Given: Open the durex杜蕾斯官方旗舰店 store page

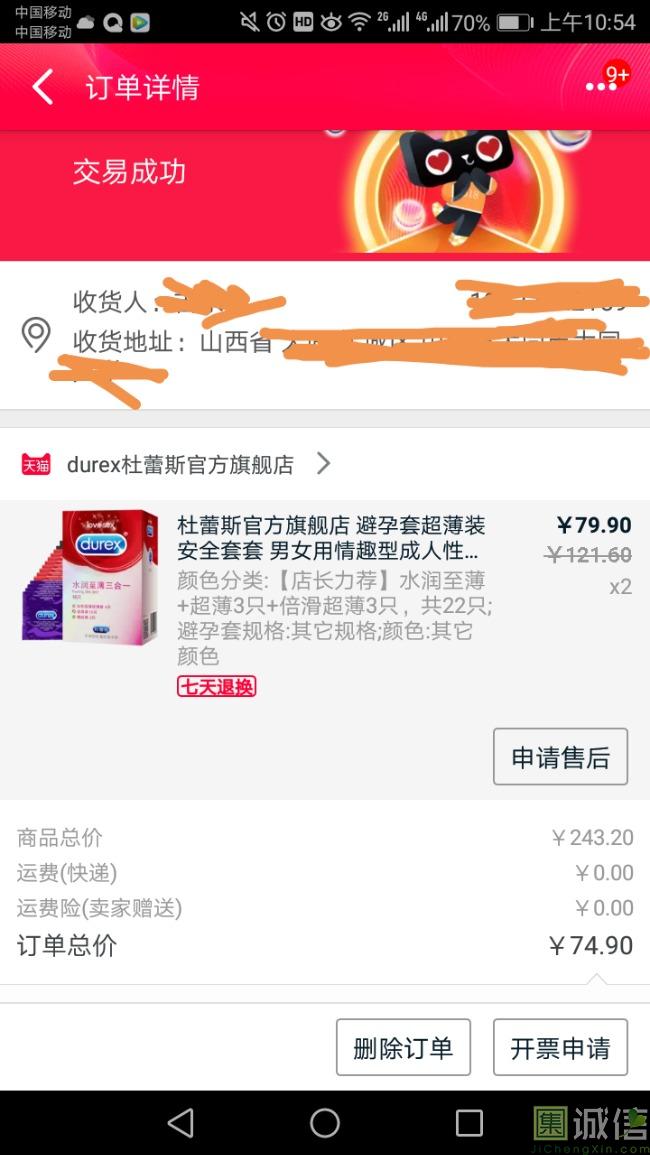Looking at the screenshot, I should click(180, 464).
